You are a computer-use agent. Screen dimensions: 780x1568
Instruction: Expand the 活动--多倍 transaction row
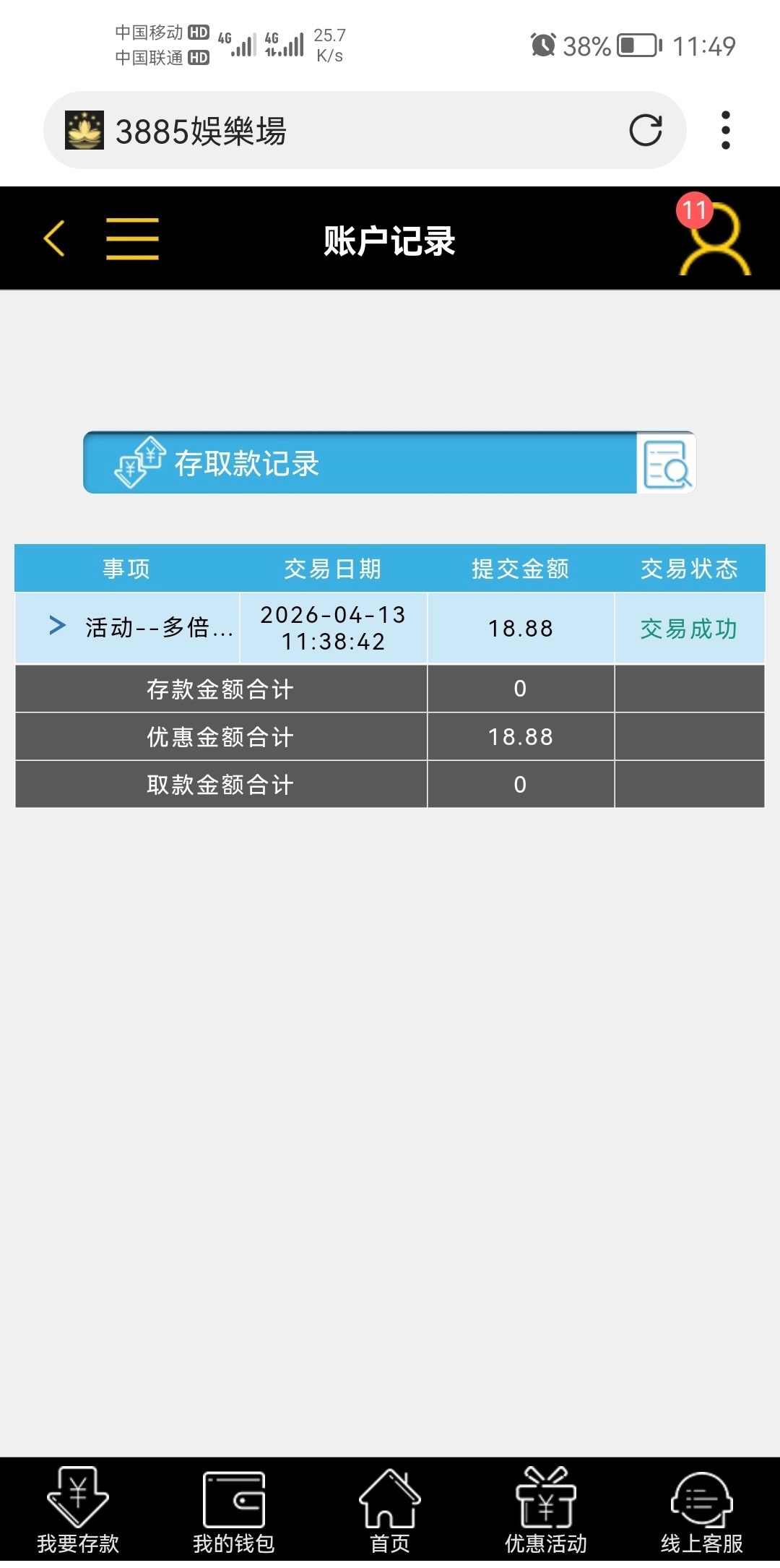(58, 626)
